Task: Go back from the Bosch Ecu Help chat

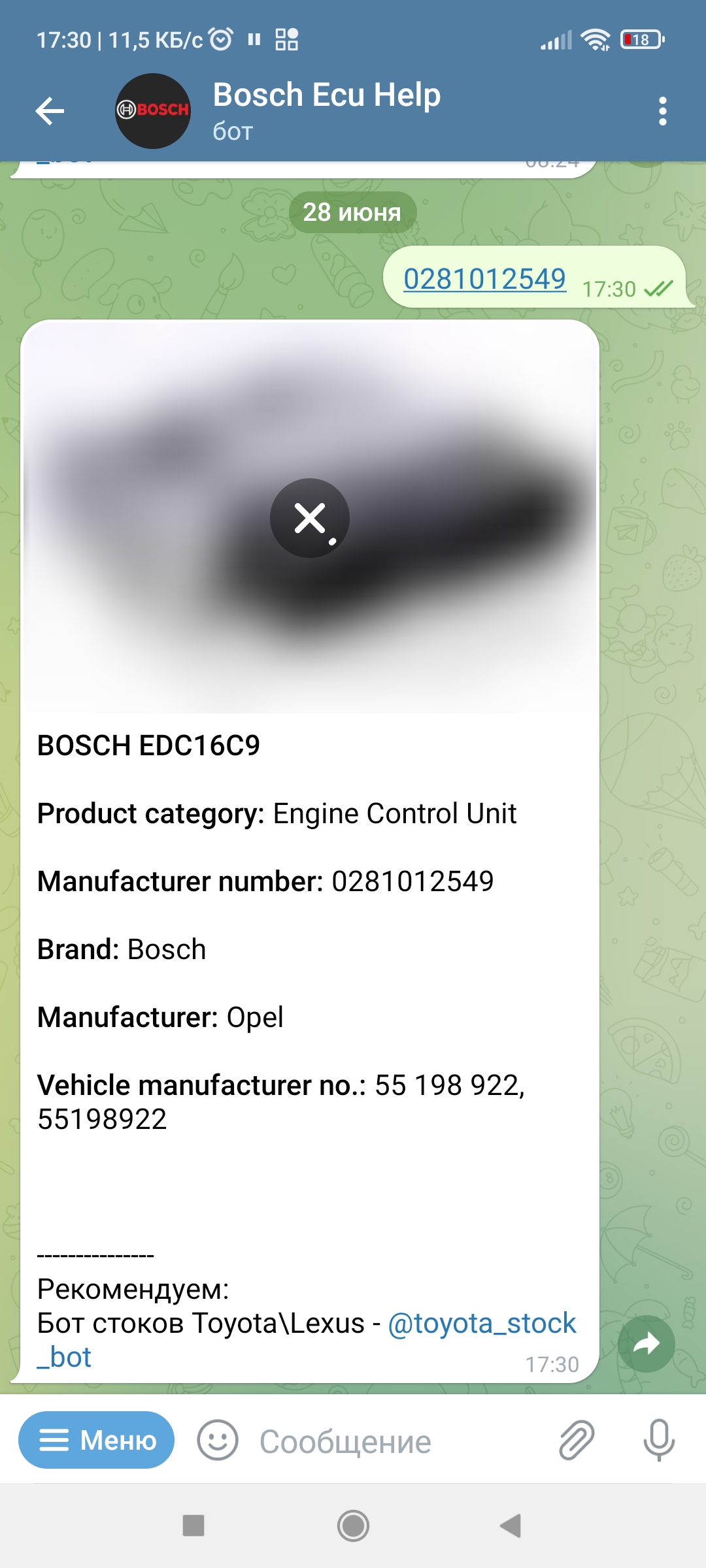Action: tap(50, 110)
